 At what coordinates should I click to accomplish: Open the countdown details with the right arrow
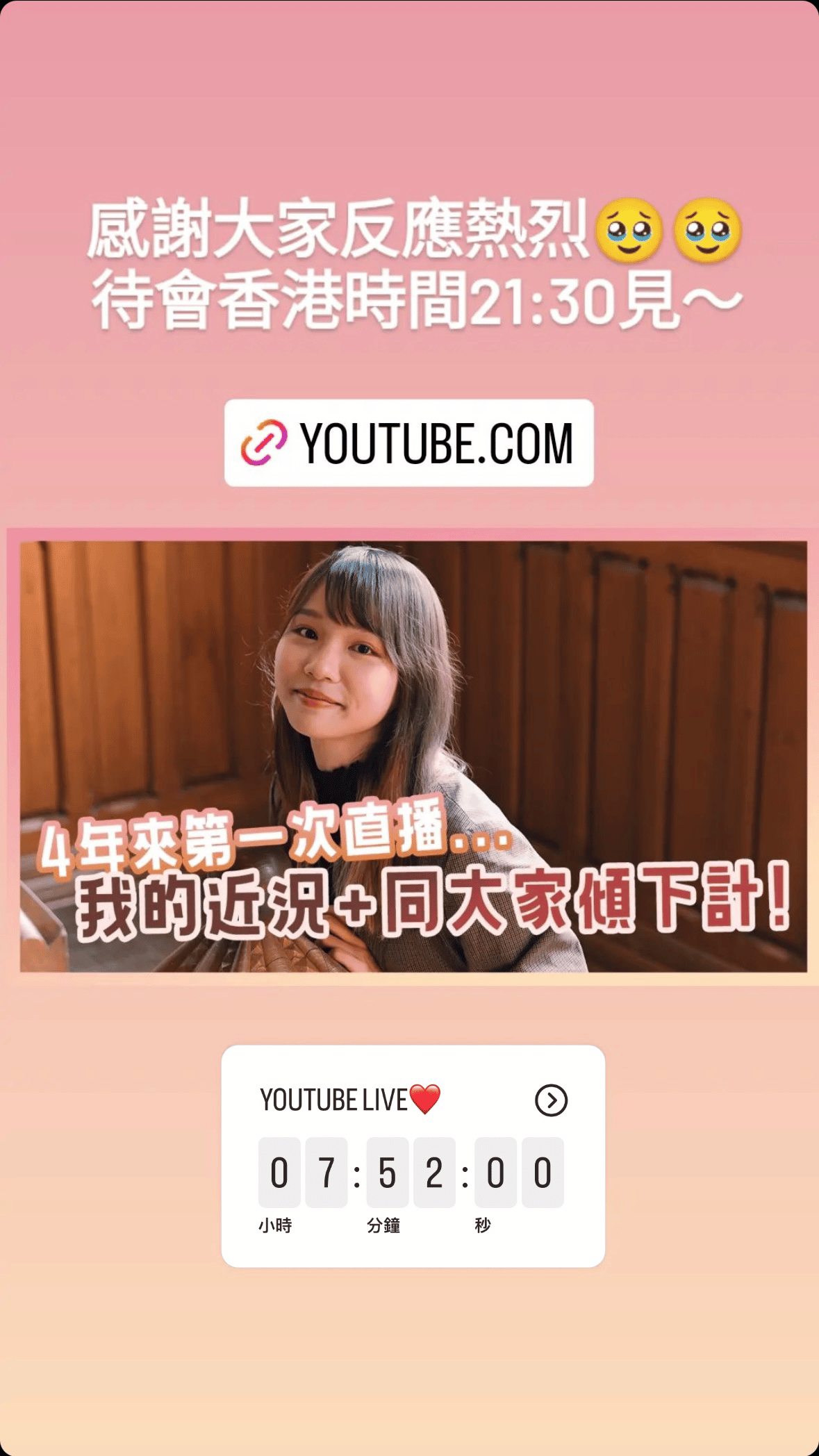(x=552, y=1100)
